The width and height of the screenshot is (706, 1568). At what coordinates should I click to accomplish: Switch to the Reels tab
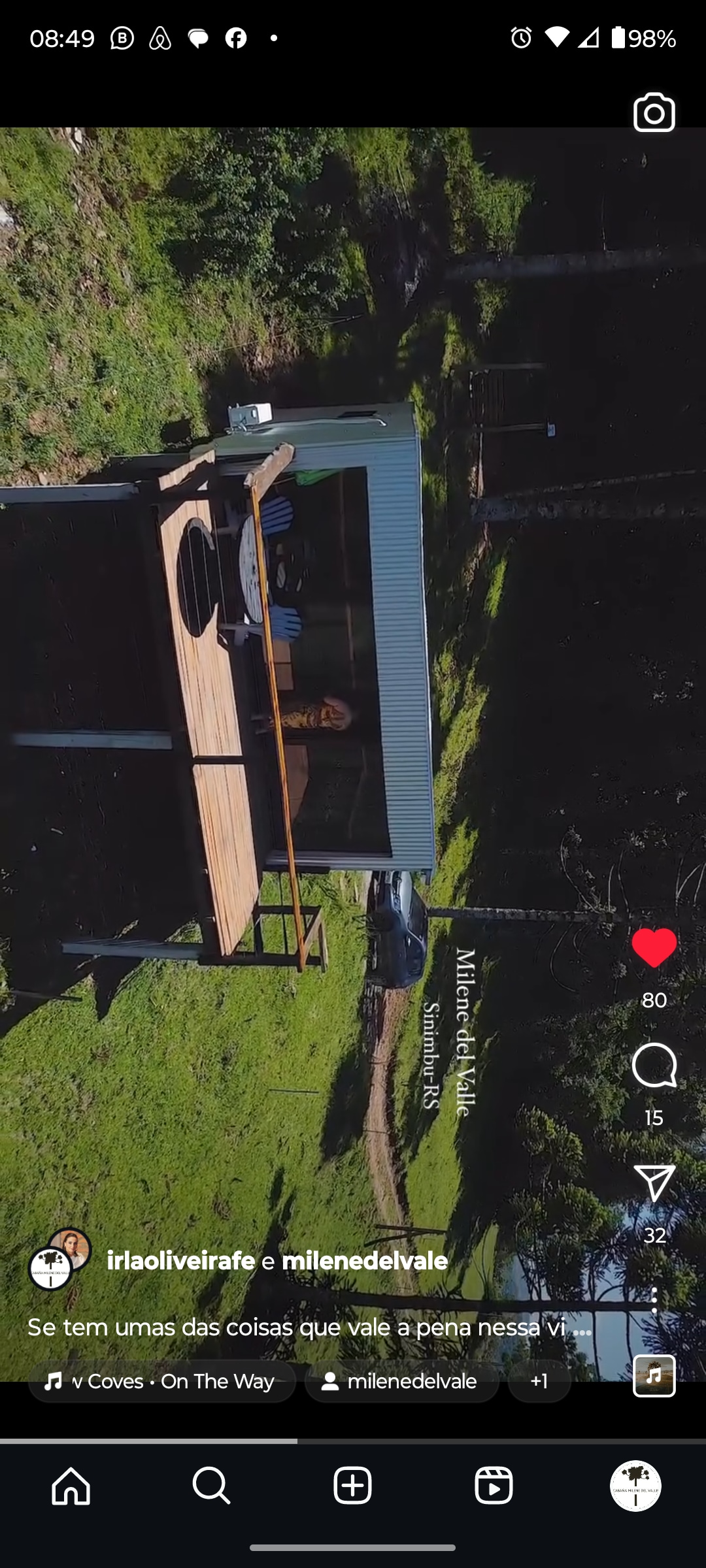point(494,1486)
